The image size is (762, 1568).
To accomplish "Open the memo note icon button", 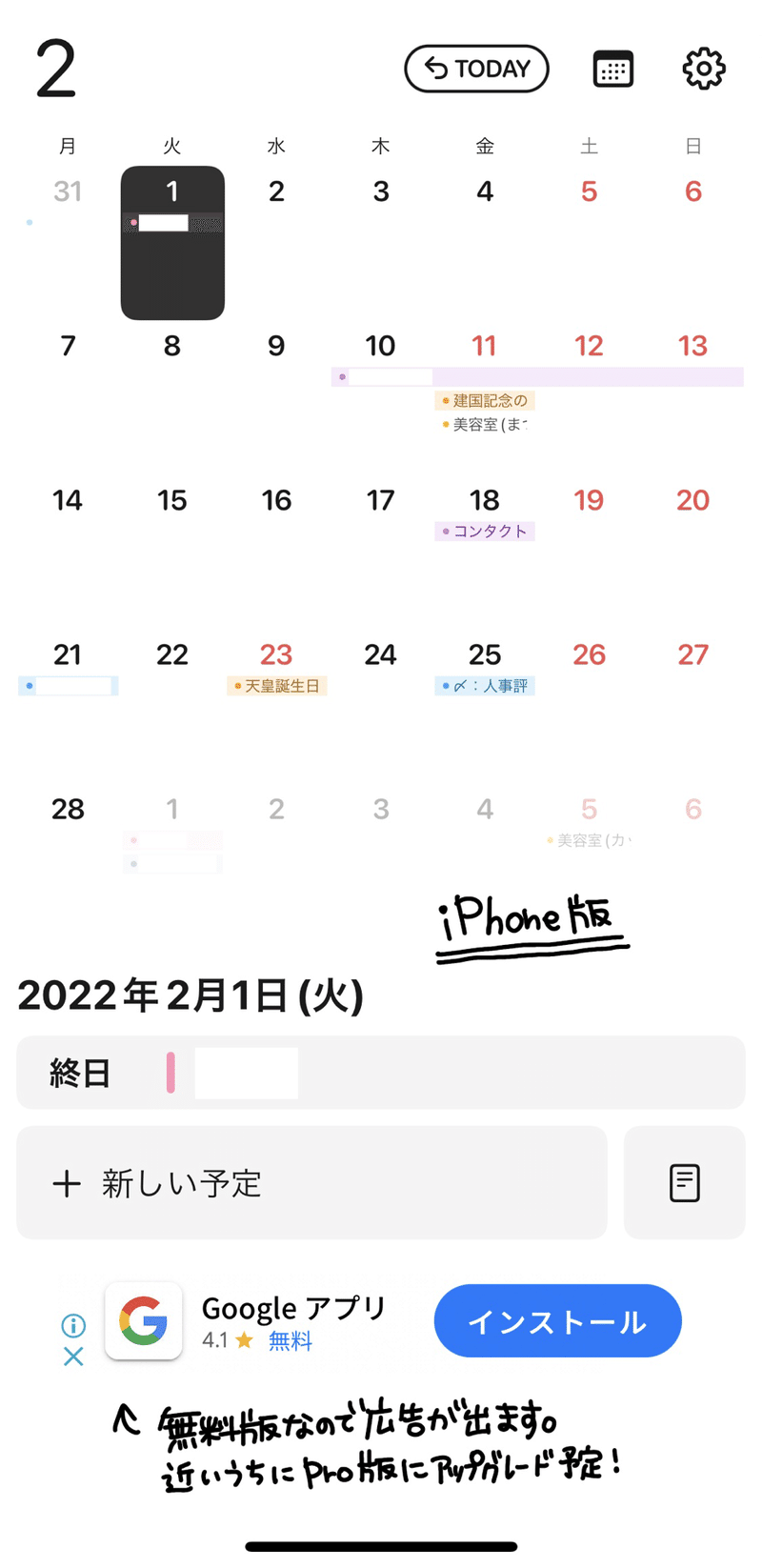I will click(x=684, y=1183).
